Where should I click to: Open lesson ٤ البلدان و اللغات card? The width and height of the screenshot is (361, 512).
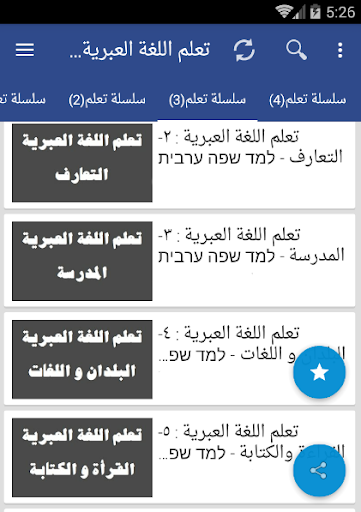[x=179, y=359]
